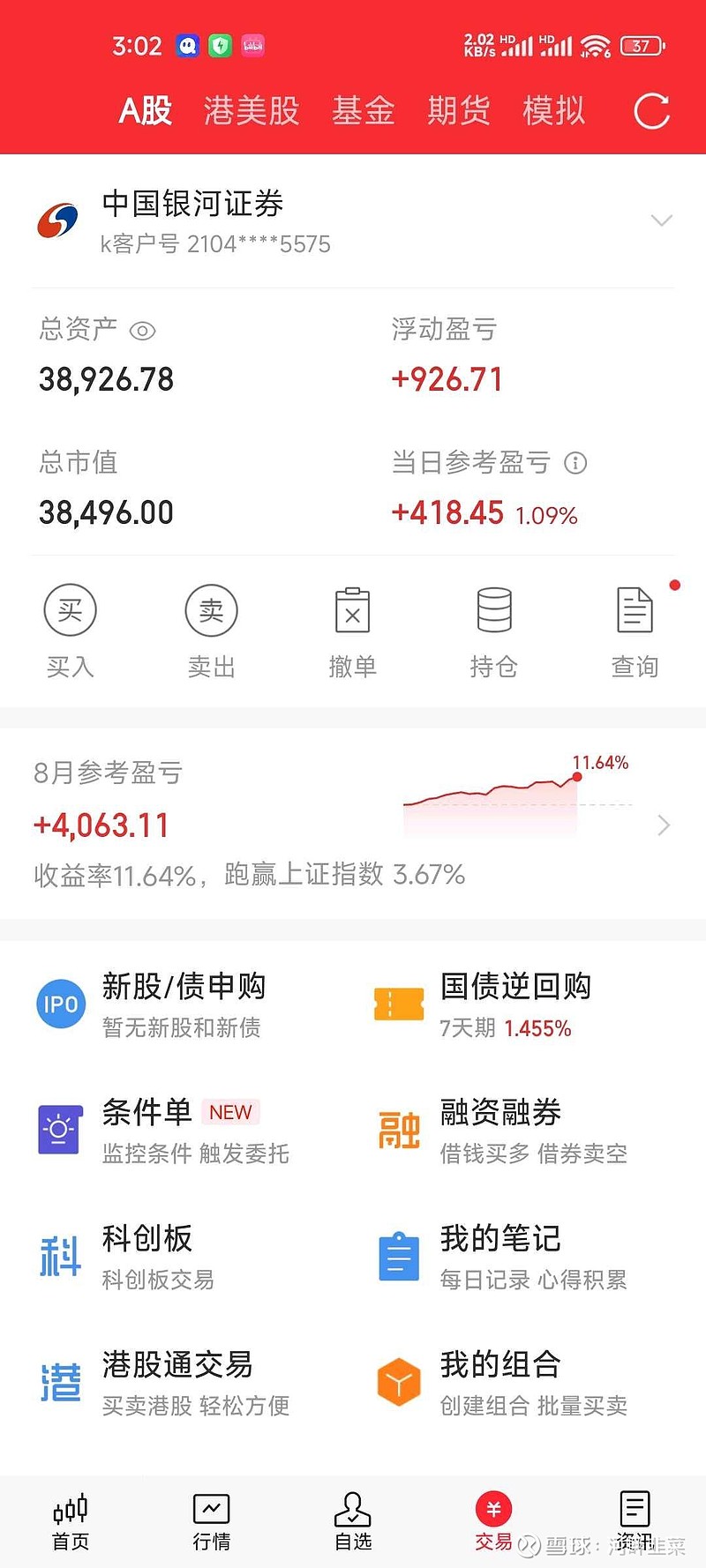Open the 期货 tab
Screen dimensions: 706x1568
pyautogui.click(x=458, y=111)
